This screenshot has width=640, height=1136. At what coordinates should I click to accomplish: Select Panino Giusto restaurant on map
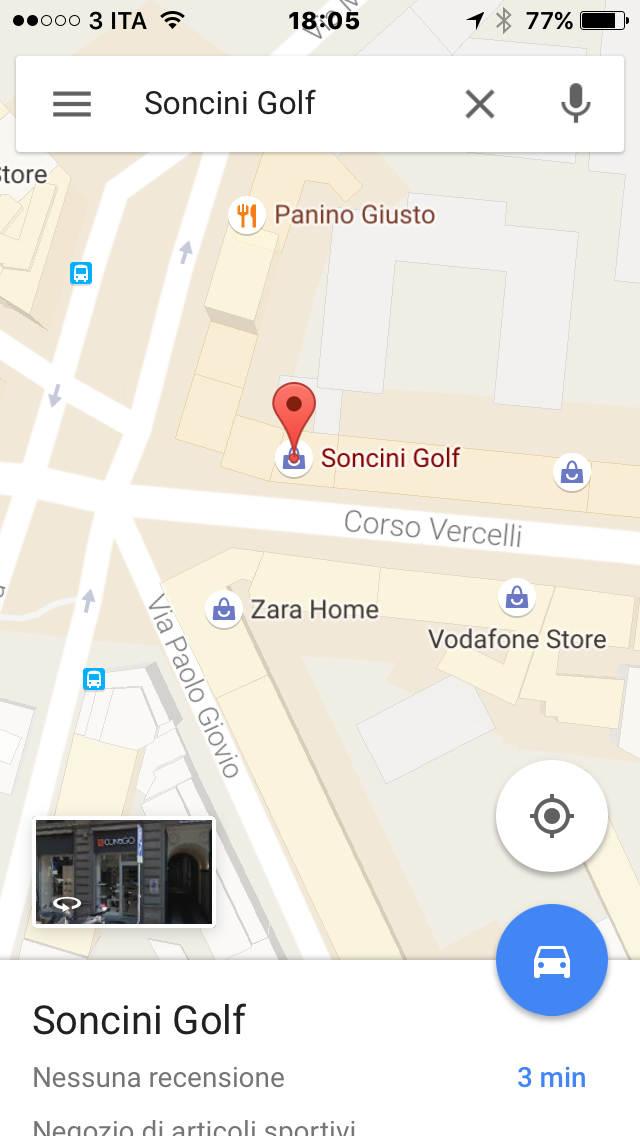click(x=246, y=215)
